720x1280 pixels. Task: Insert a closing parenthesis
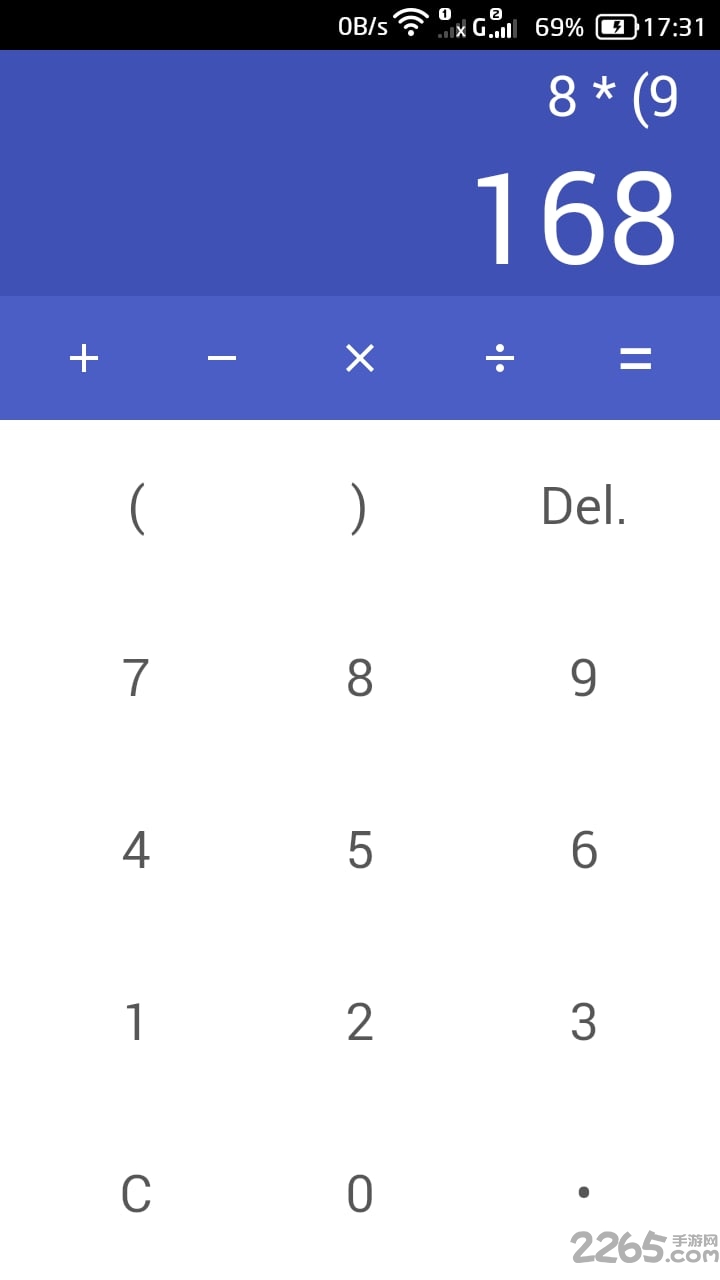coord(359,507)
